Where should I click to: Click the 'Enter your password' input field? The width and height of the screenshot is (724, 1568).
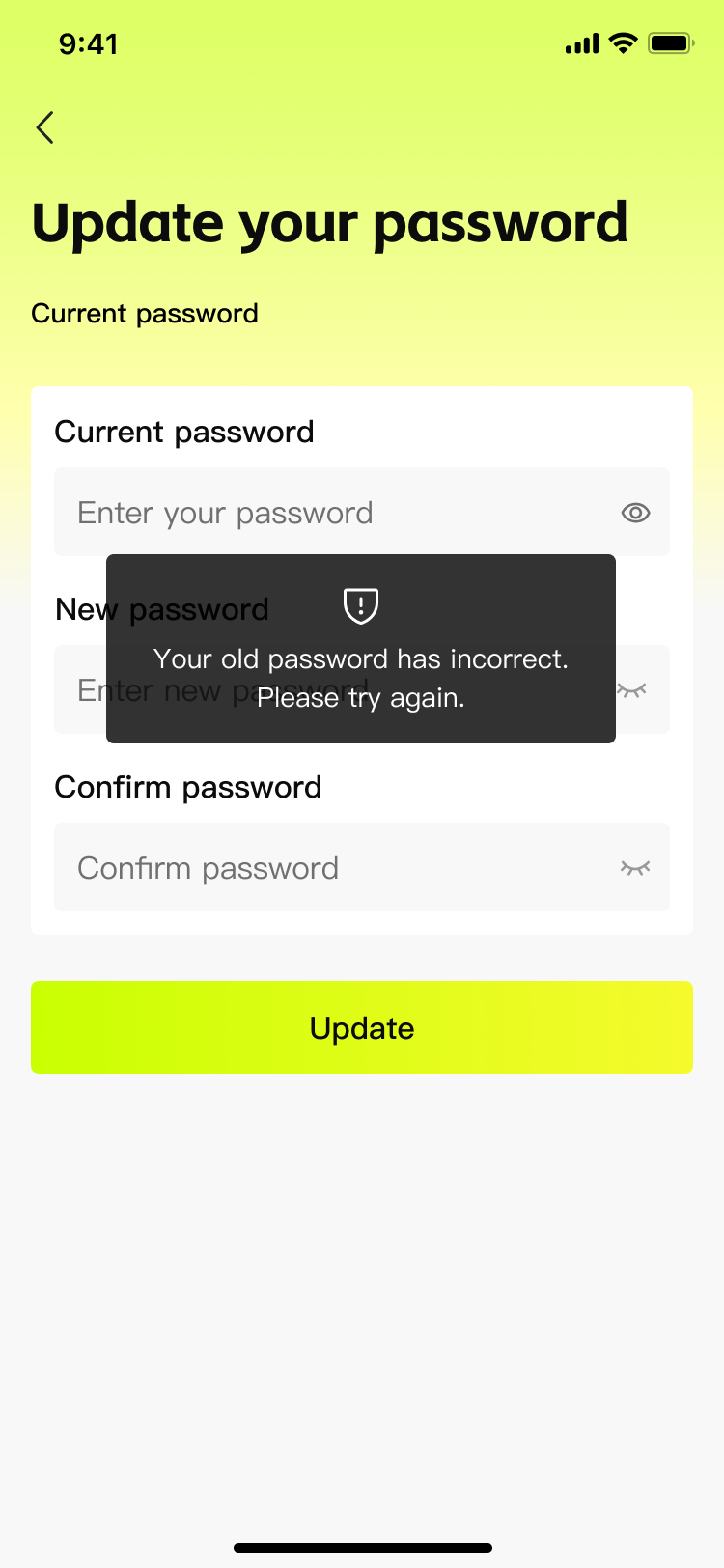290,512
